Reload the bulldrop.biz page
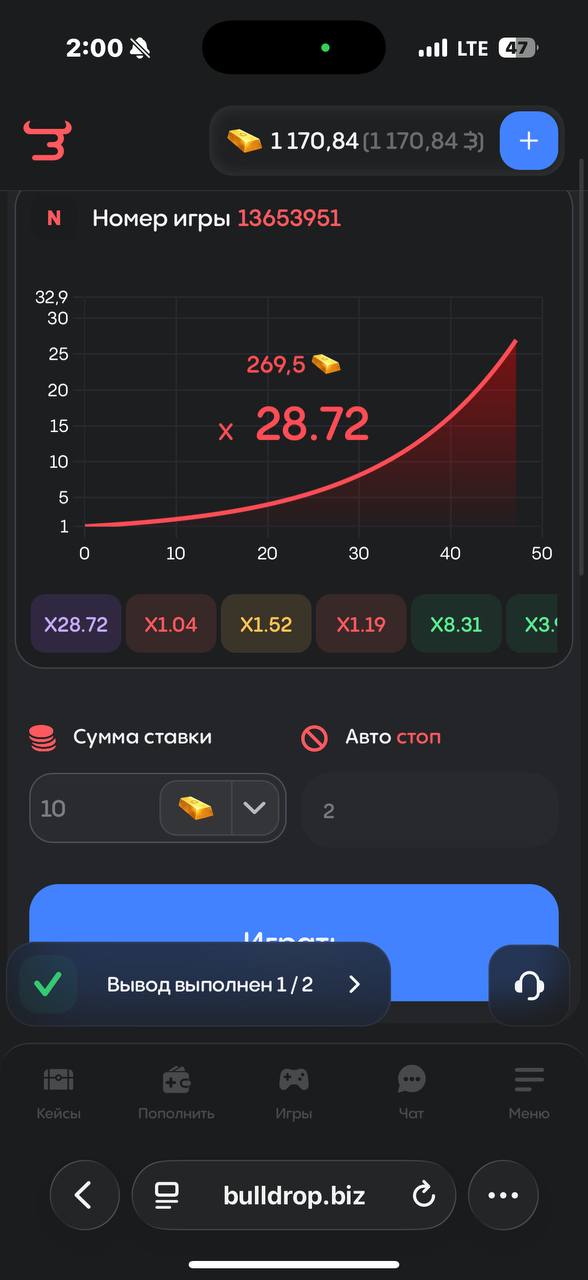 [424, 1194]
